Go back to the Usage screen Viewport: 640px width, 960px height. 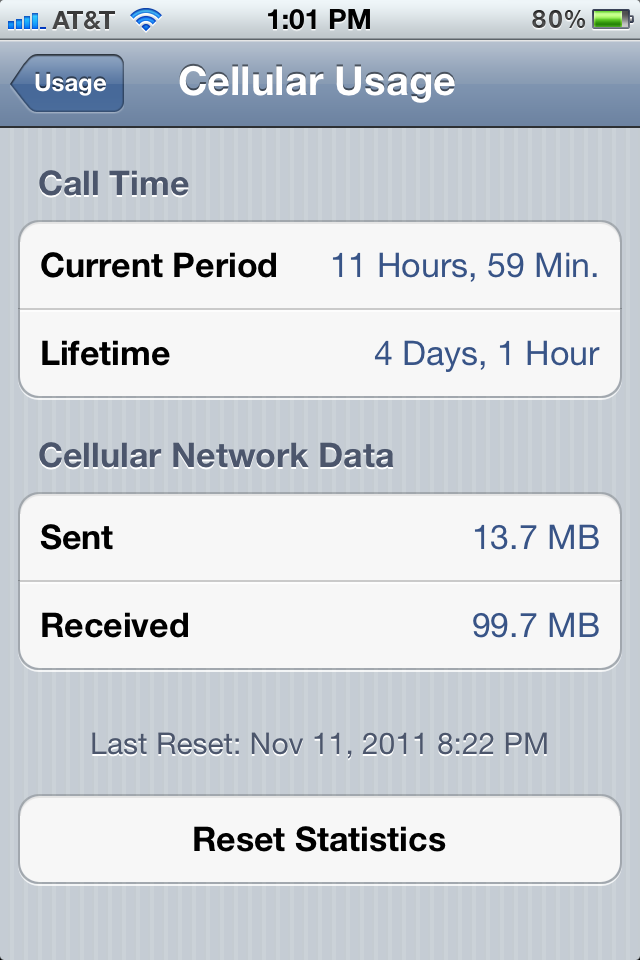[68, 84]
